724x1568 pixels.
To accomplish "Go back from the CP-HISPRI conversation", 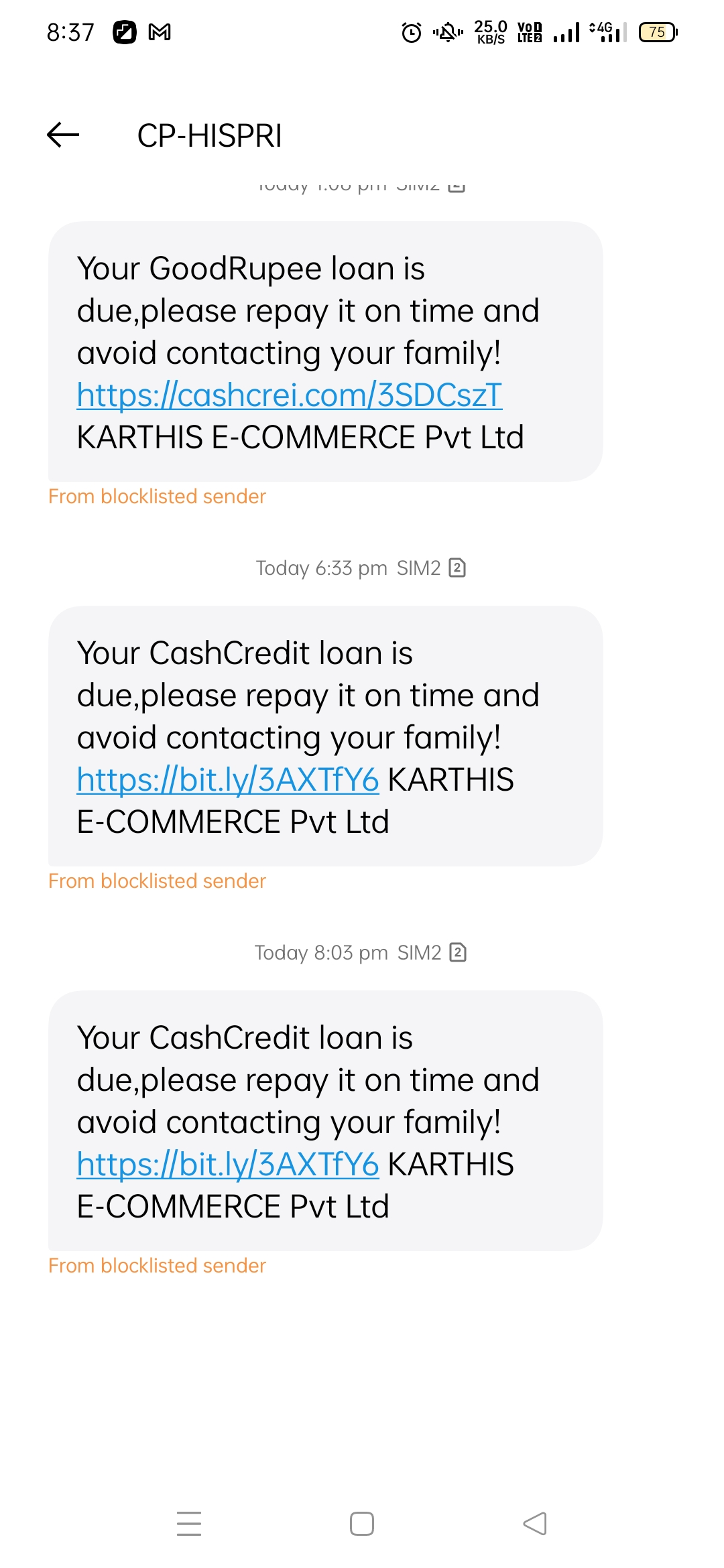I will pos(63,135).
